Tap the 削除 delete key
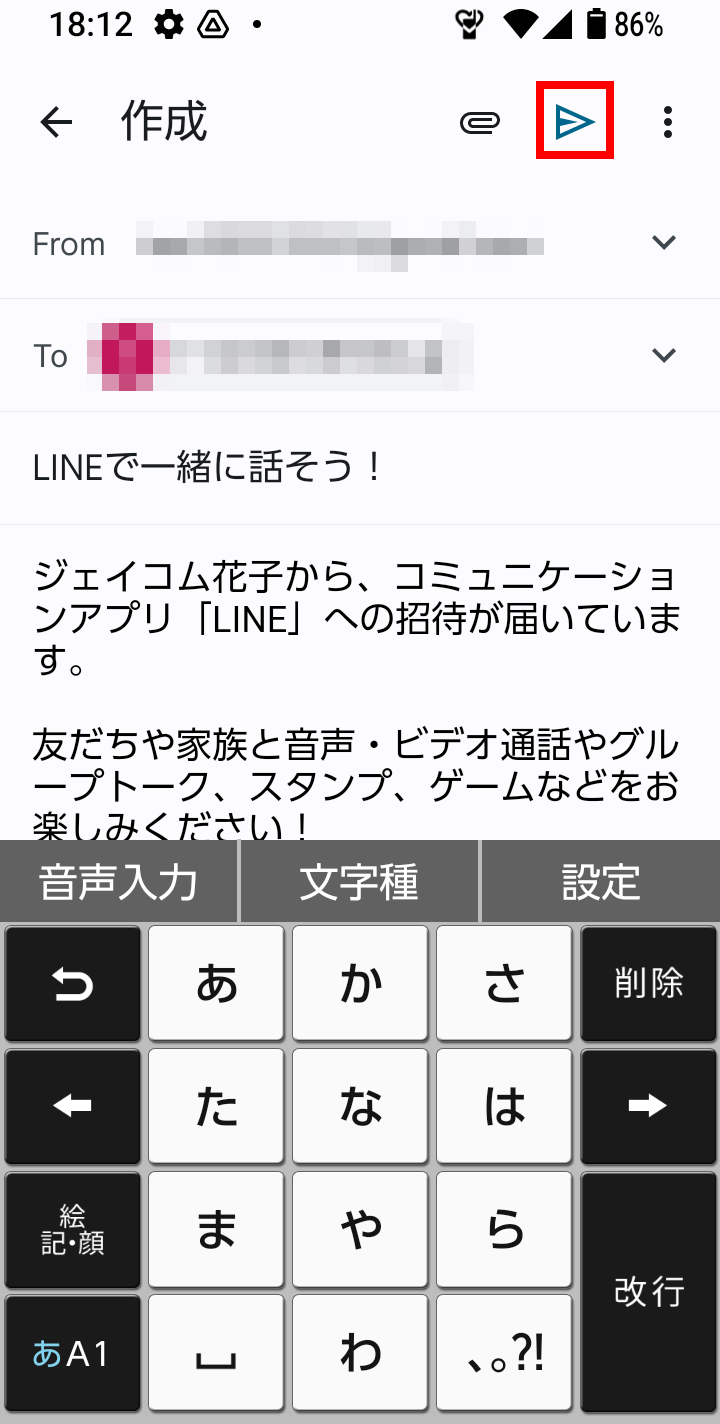Screen dimensions: 720x1424 (x=648, y=984)
